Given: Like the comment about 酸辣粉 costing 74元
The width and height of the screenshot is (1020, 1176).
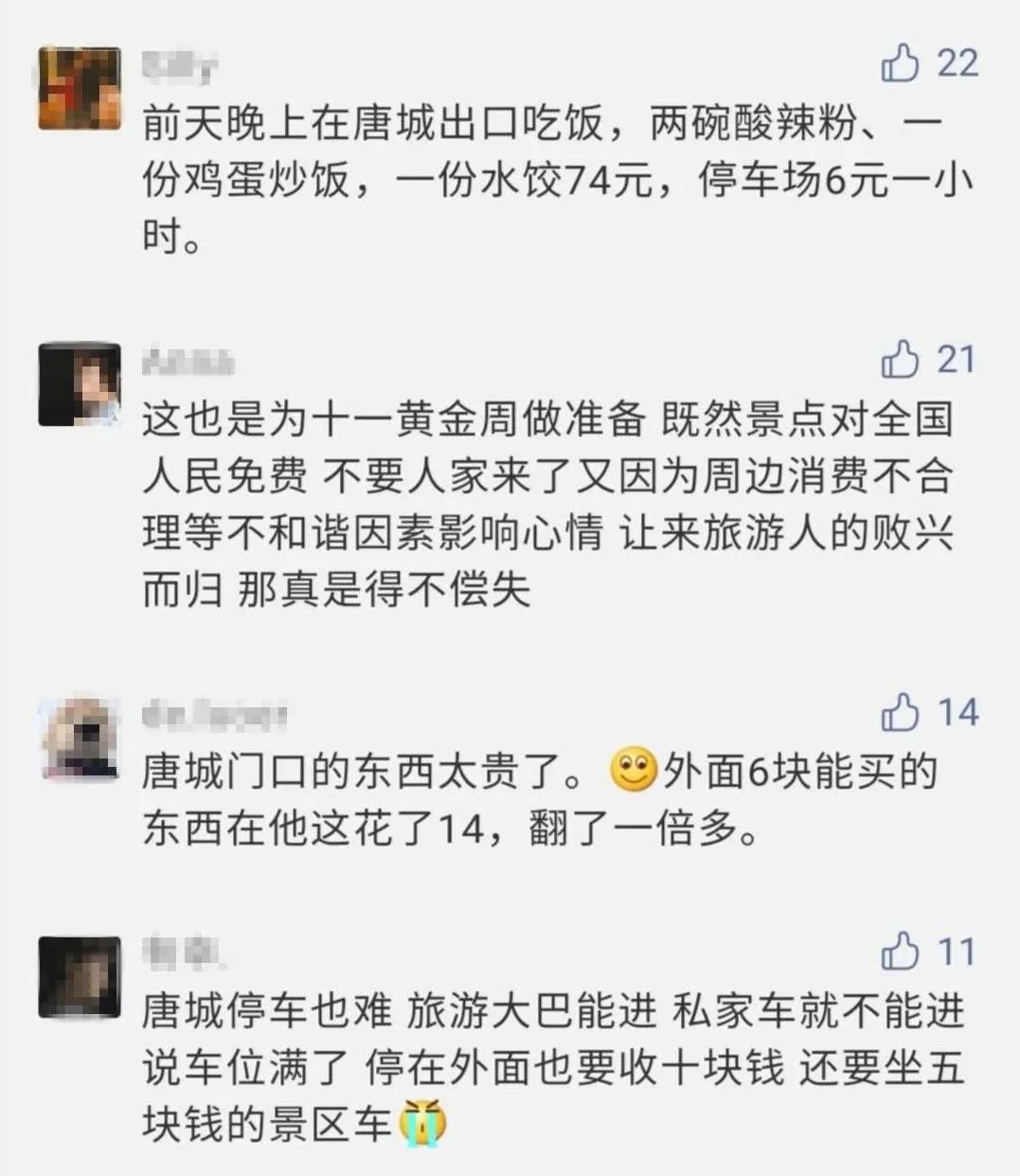Looking at the screenshot, I should click(901, 64).
